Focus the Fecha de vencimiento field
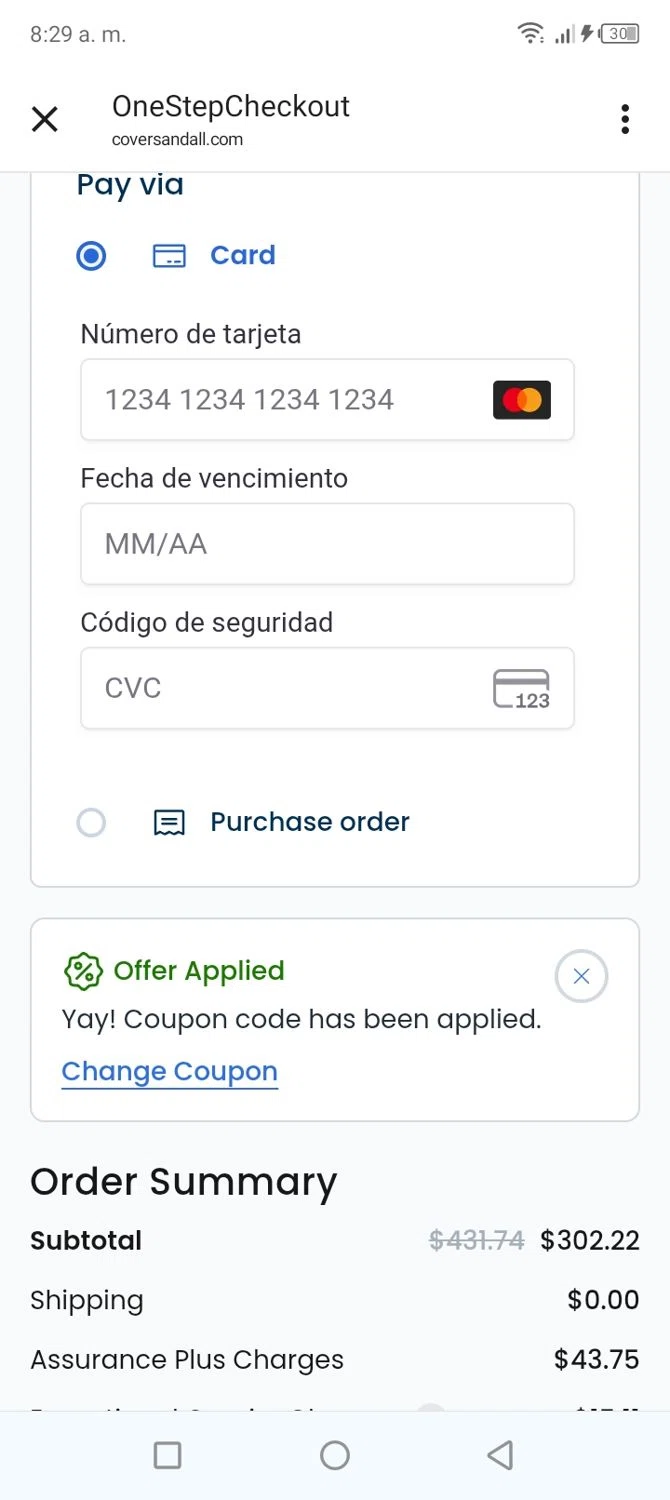This screenshot has width=670, height=1500. pyautogui.click(x=327, y=544)
